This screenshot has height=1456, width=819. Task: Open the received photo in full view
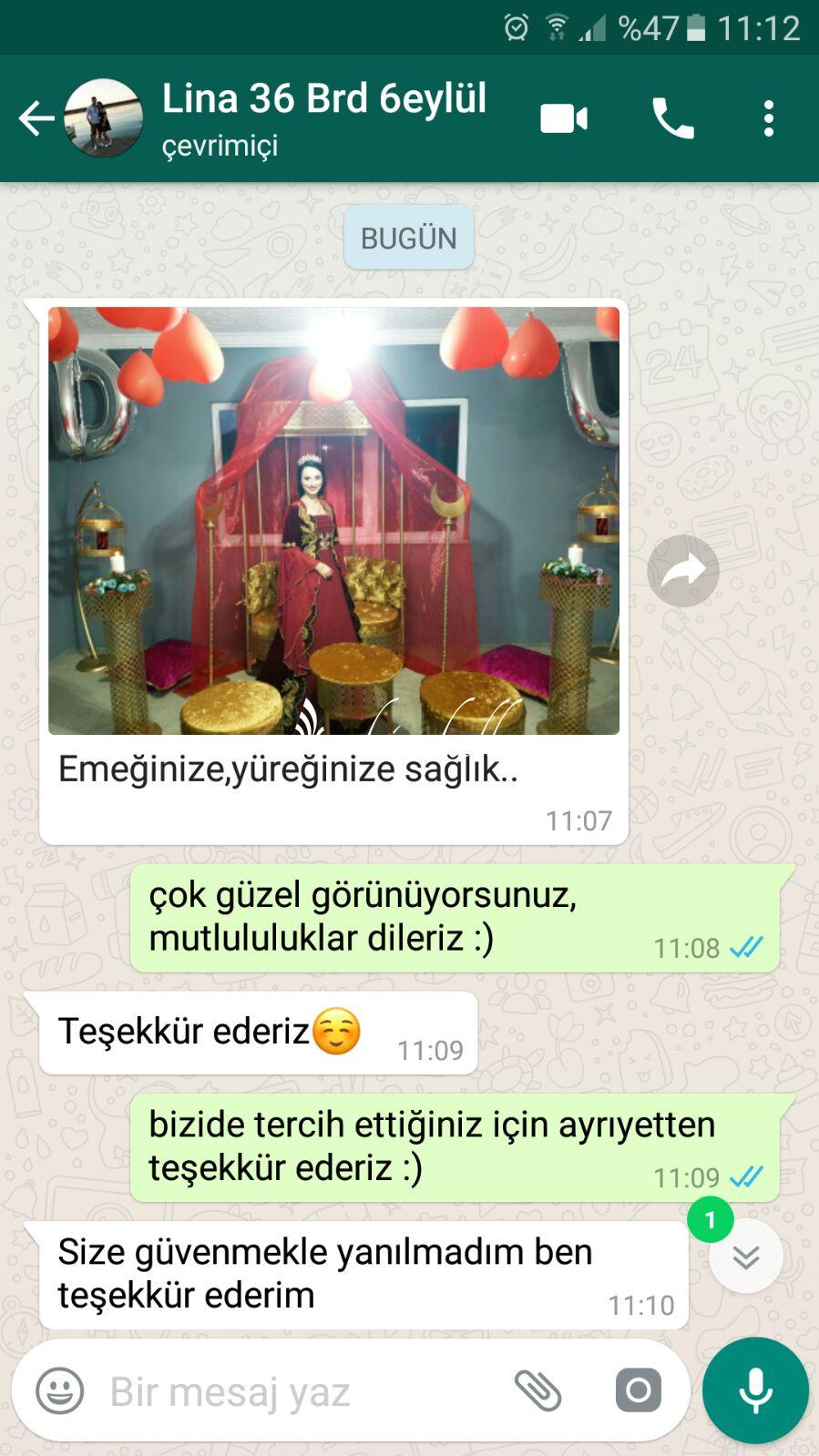(333, 521)
